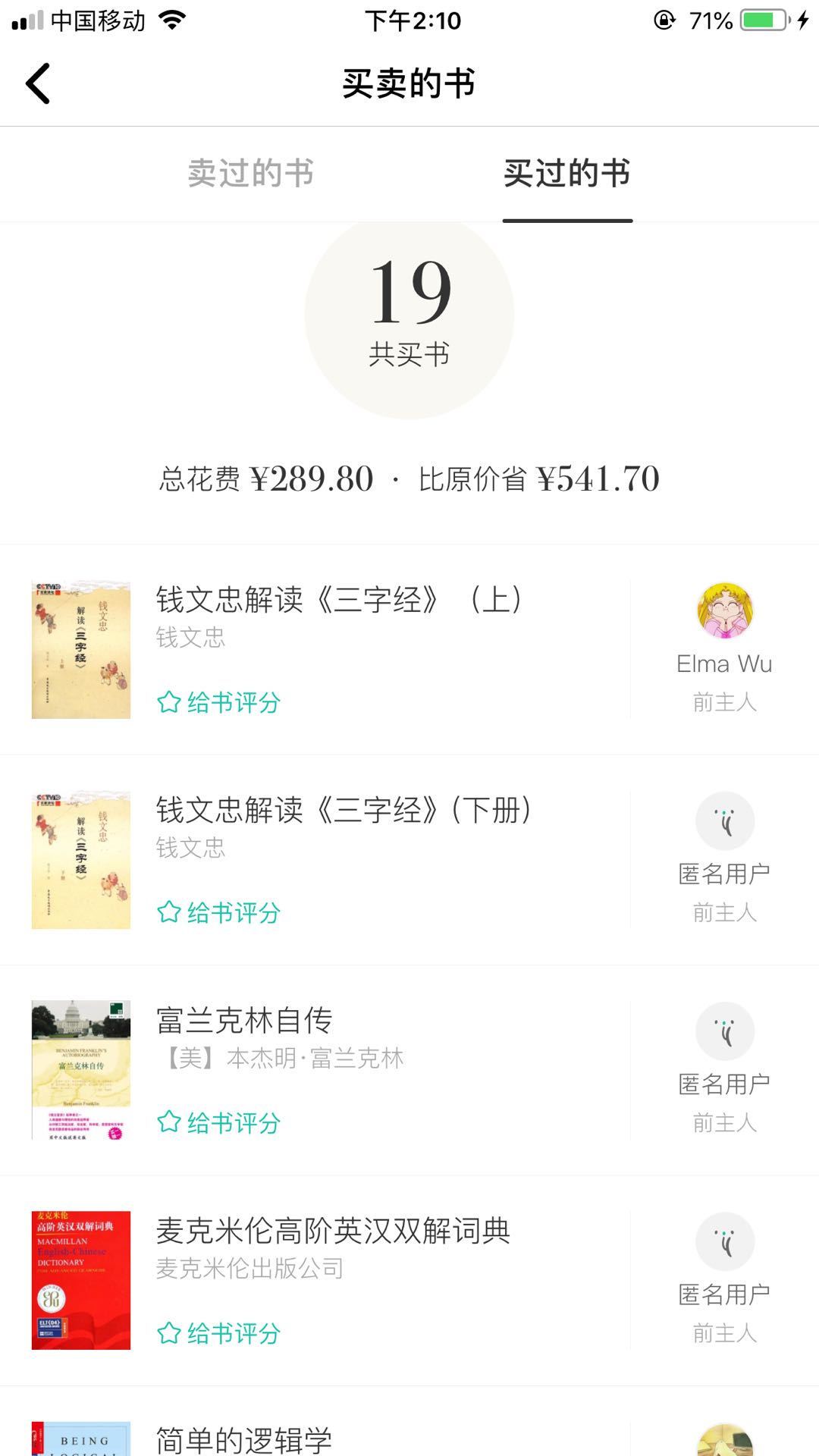The image size is (819, 1456).
Task: Tap 给书评分 under 三字经 下册
Action: (x=219, y=912)
